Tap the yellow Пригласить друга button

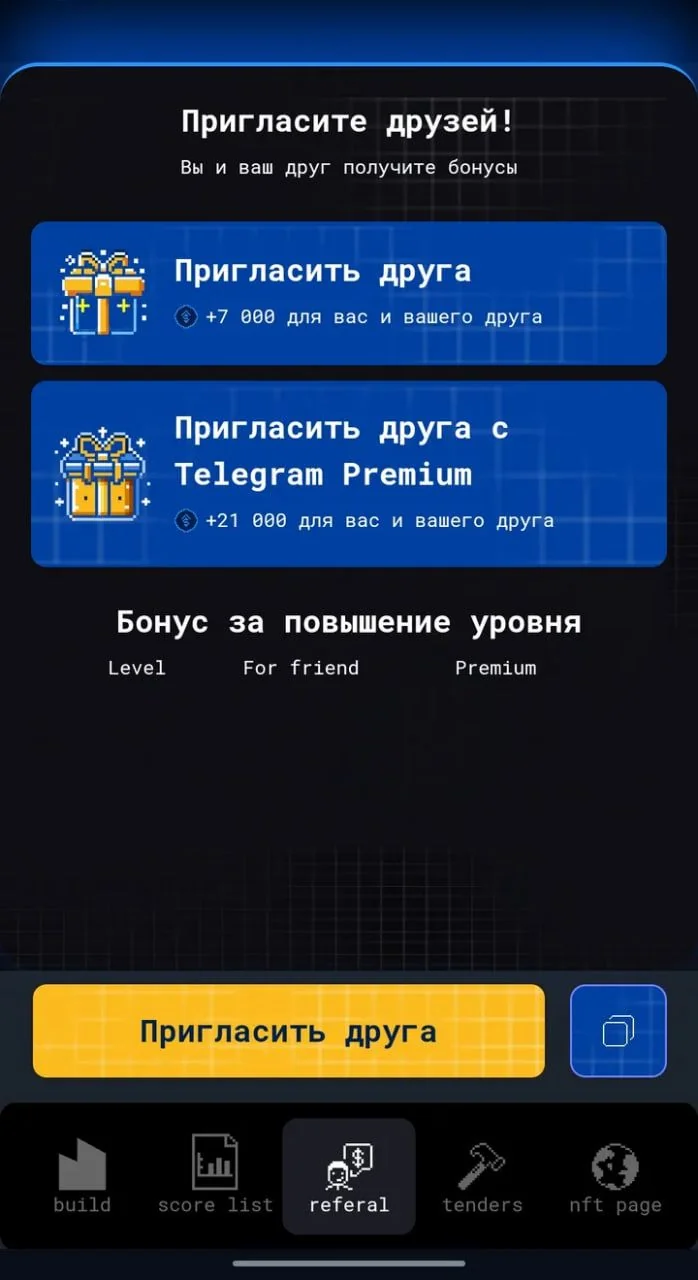(289, 1031)
